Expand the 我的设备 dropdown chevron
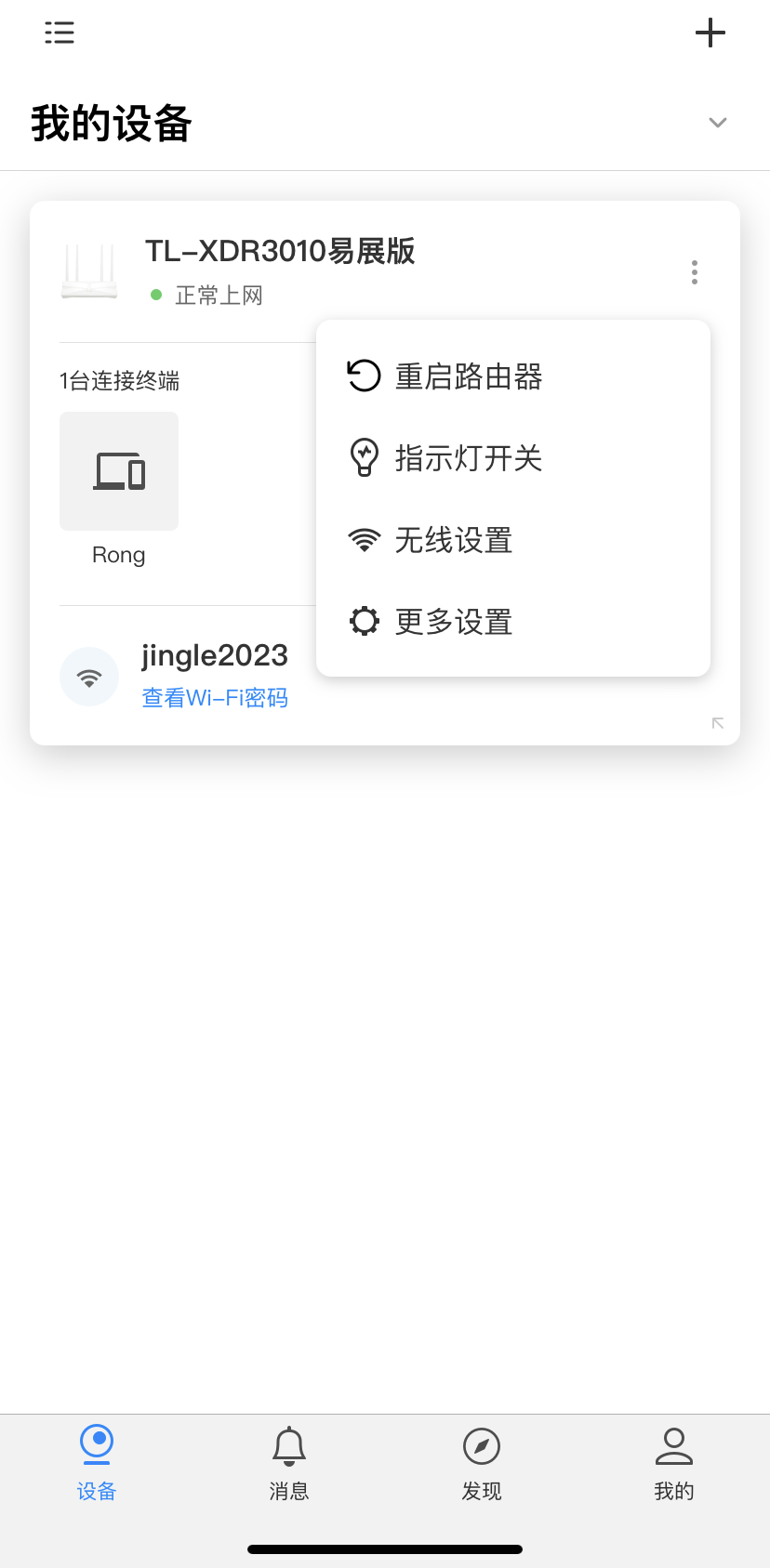The width and height of the screenshot is (770, 1568). [x=716, y=122]
